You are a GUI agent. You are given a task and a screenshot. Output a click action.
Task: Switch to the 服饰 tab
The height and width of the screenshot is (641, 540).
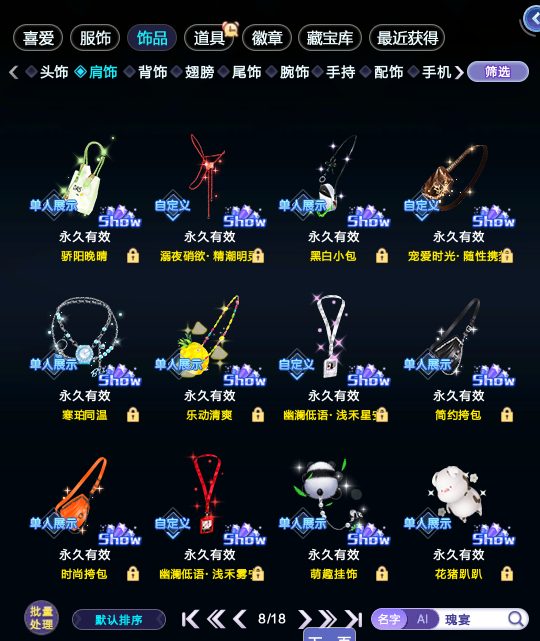pyautogui.click(x=95, y=38)
